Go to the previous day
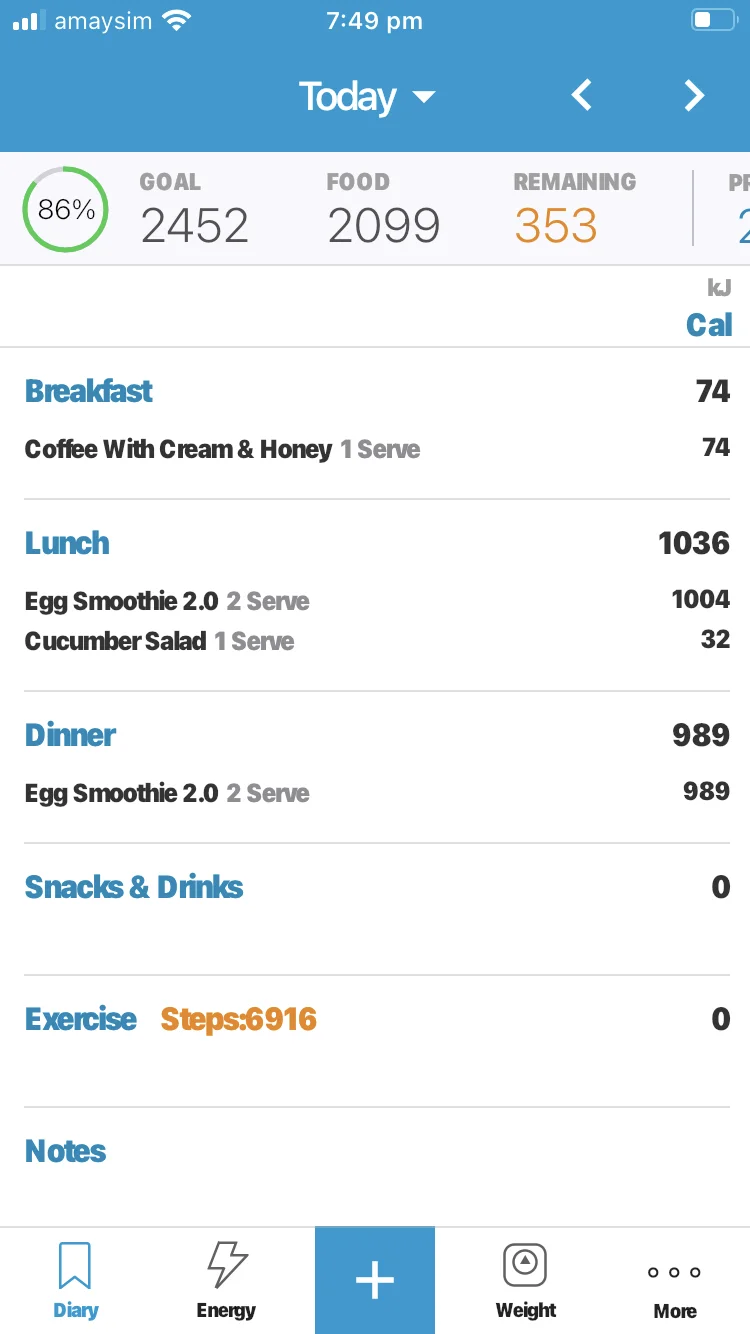The image size is (750, 1334). 581,96
